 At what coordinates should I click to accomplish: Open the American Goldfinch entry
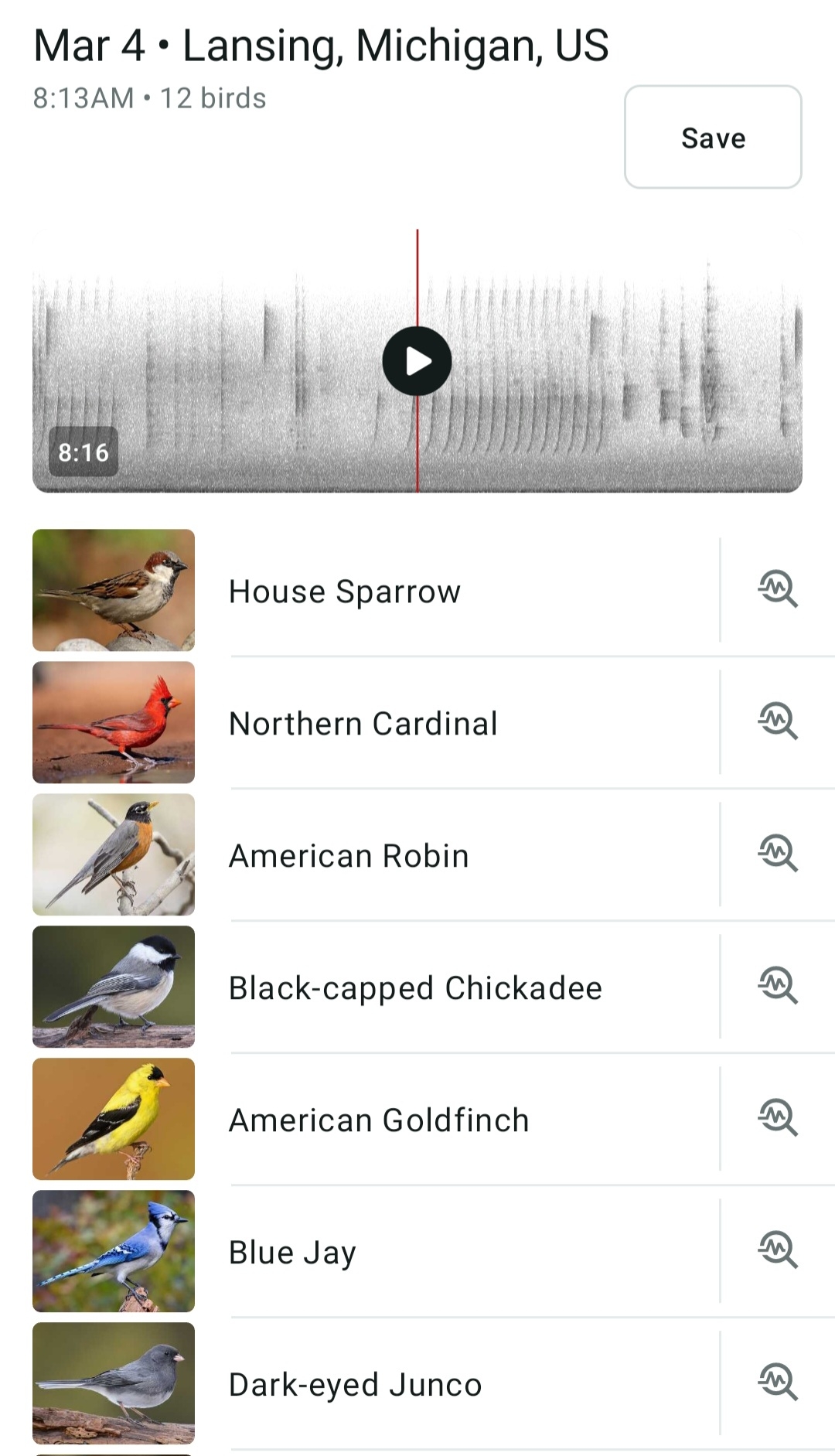point(379,1120)
